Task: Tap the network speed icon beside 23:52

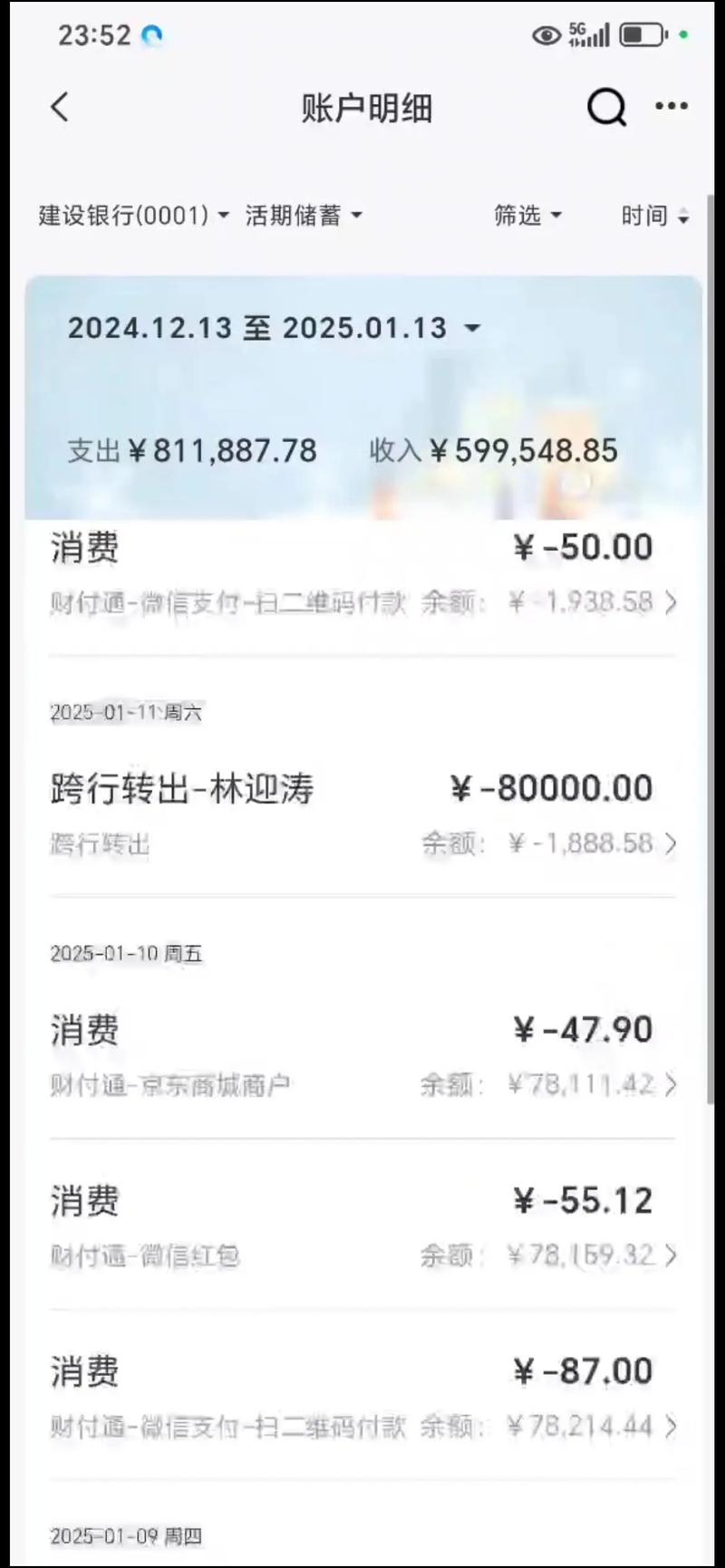Action: [x=151, y=34]
